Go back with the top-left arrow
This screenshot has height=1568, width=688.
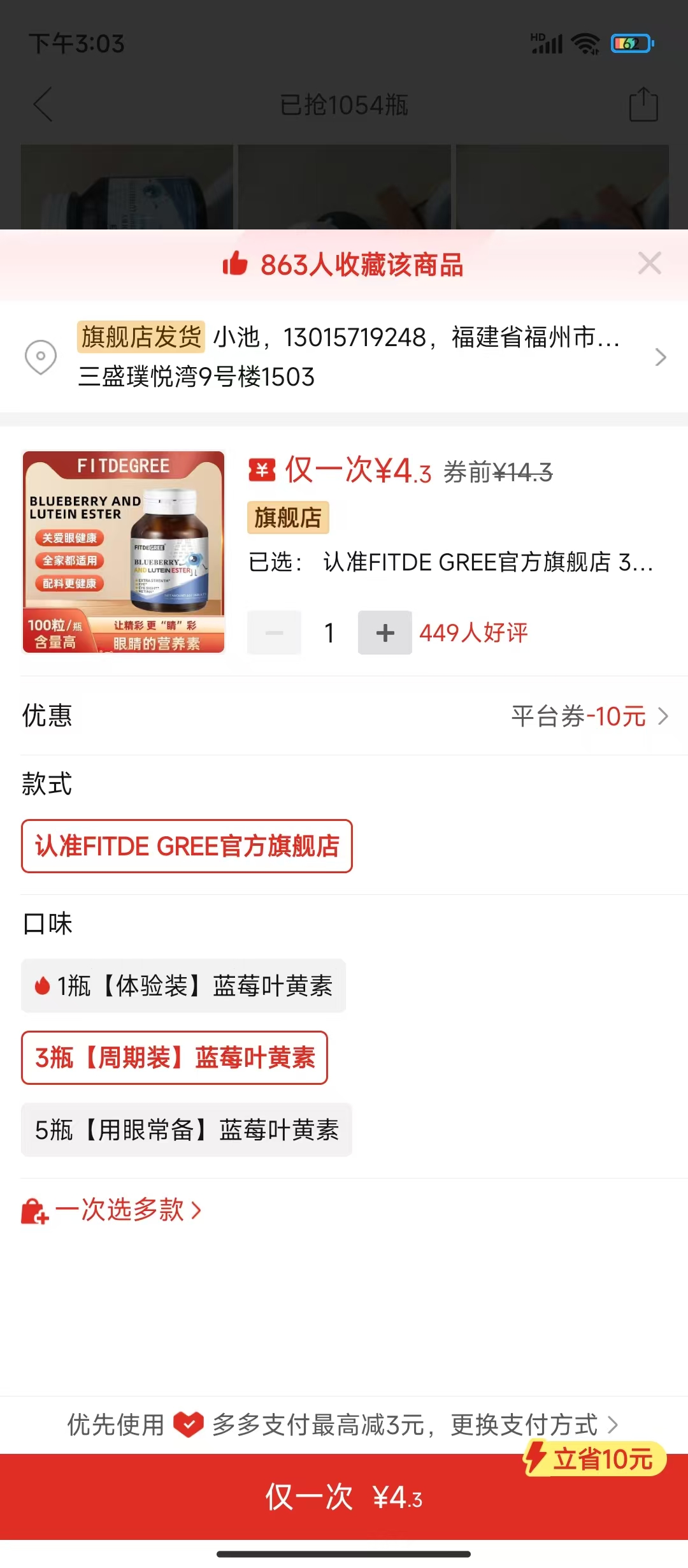coord(43,105)
